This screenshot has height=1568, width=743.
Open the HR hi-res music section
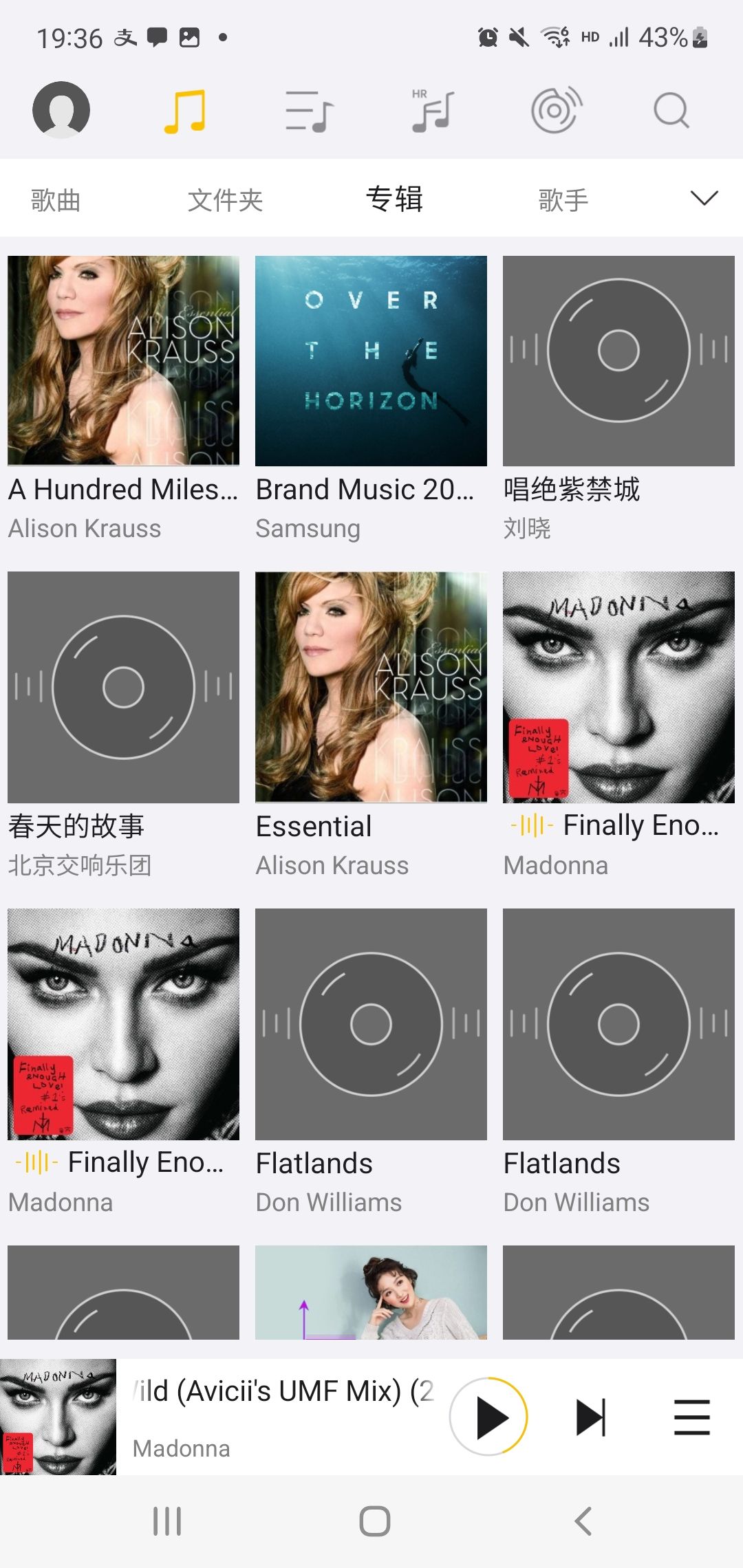pyautogui.click(x=433, y=111)
